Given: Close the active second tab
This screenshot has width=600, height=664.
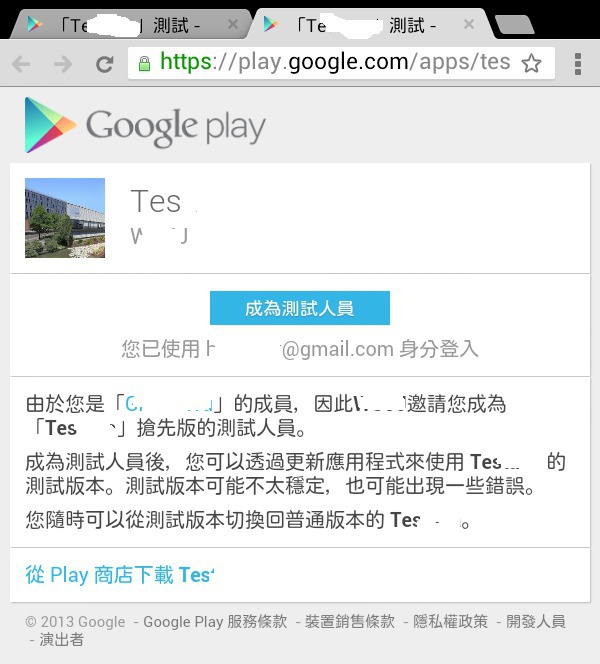Looking at the screenshot, I should pyautogui.click(x=468, y=23).
